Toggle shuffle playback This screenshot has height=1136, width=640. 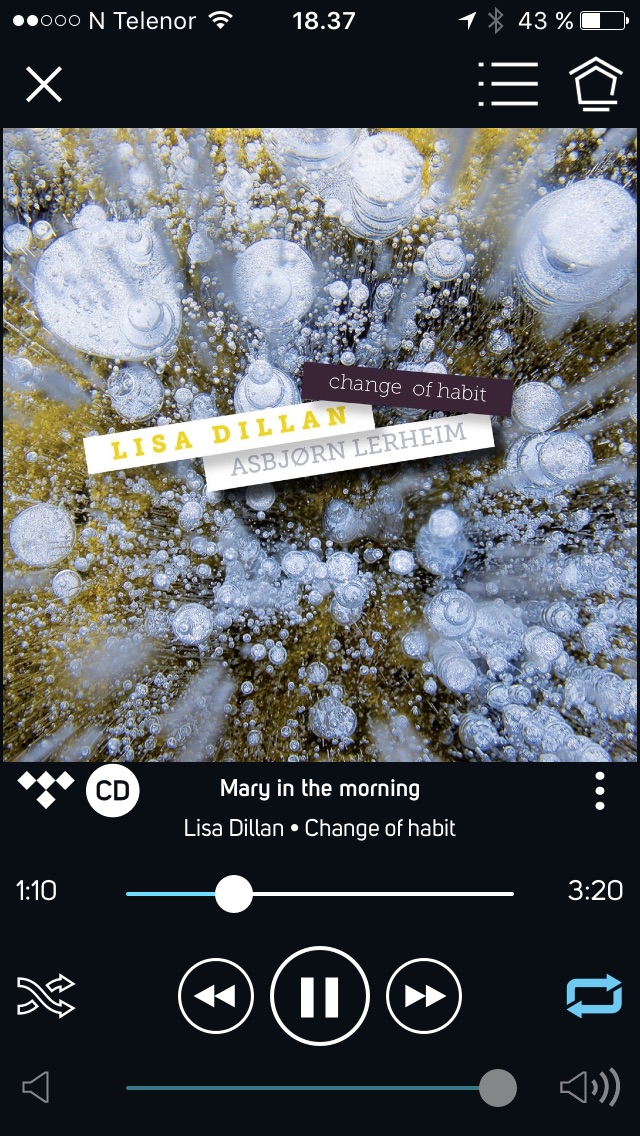point(46,996)
